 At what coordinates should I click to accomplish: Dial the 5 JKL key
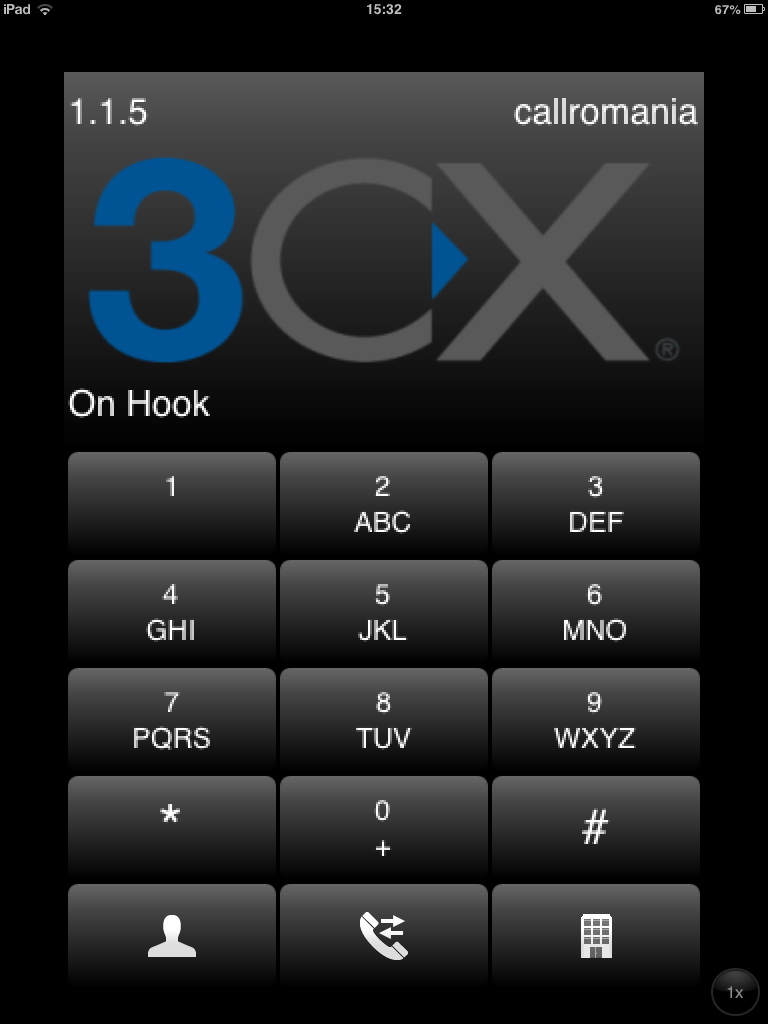click(x=383, y=610)
